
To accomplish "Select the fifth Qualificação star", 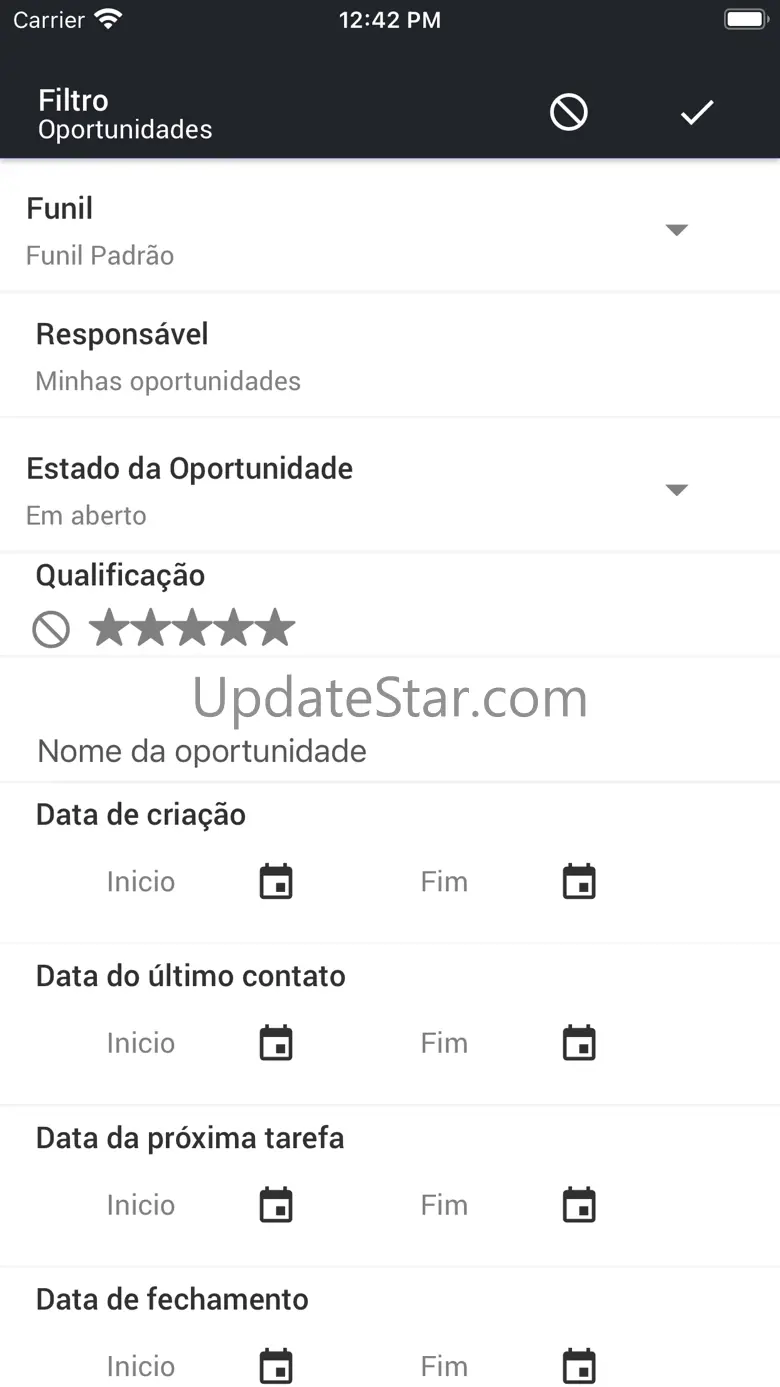I will point(274,628).
